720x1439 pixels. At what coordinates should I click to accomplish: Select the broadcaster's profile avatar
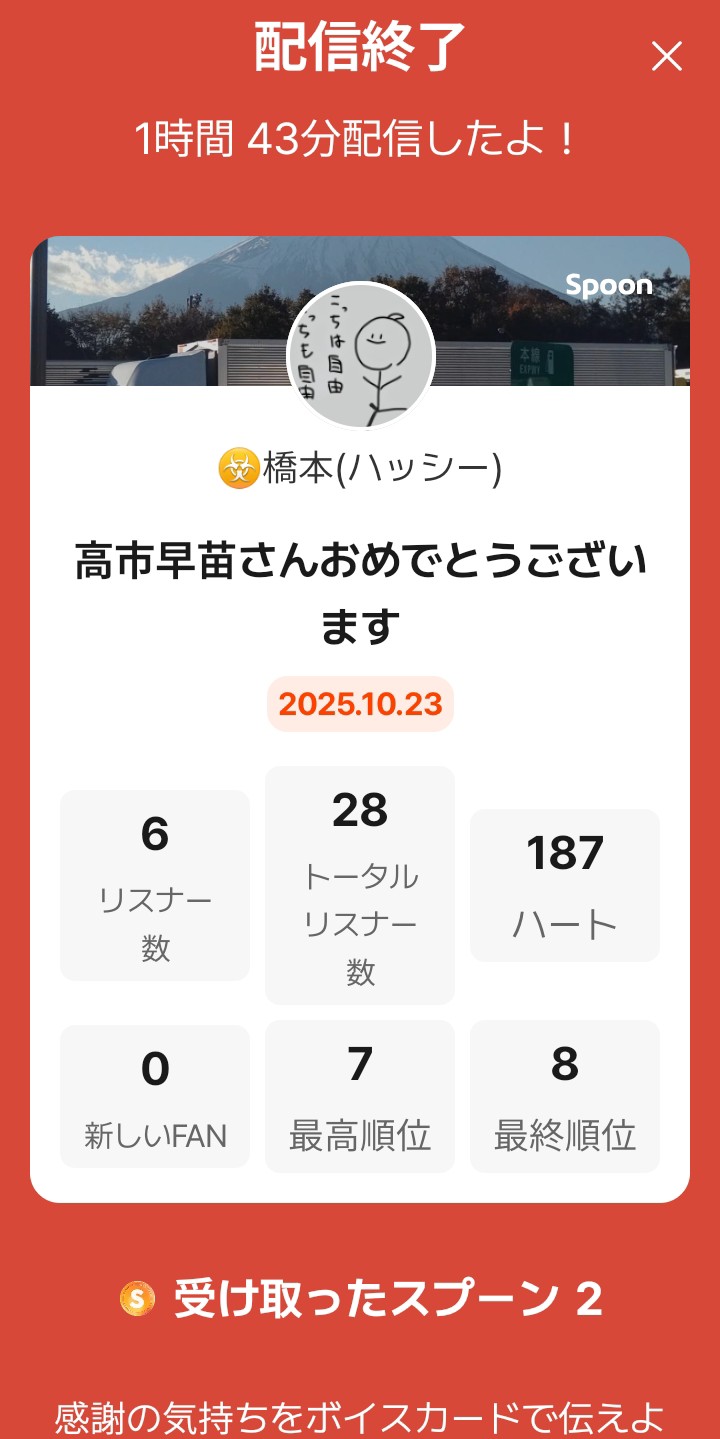click(360, 357)
